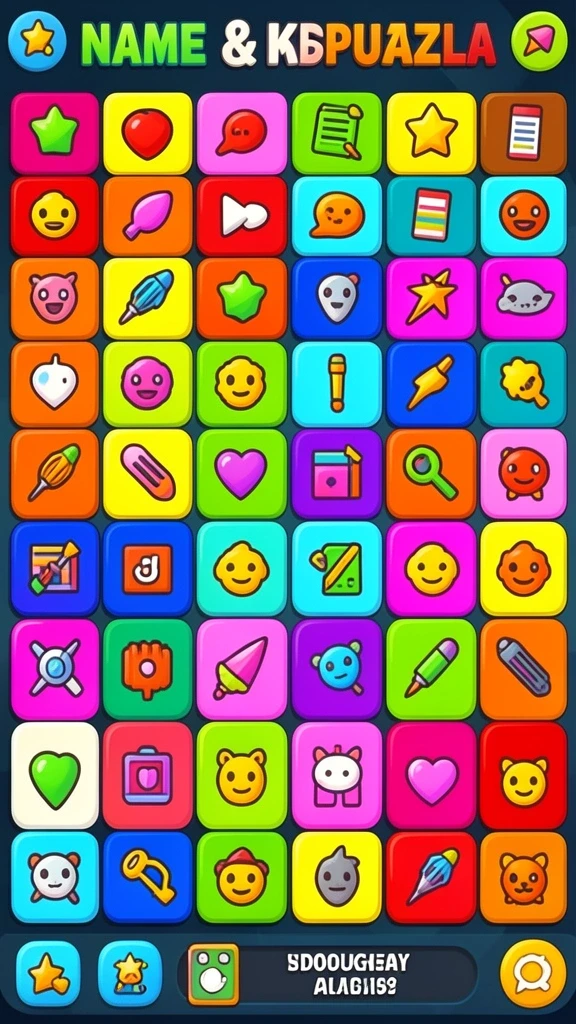Screen dimensions: 576x1024
Task: Pick the crossed-swords shield on the magenta tile
Action: [55, 669]
